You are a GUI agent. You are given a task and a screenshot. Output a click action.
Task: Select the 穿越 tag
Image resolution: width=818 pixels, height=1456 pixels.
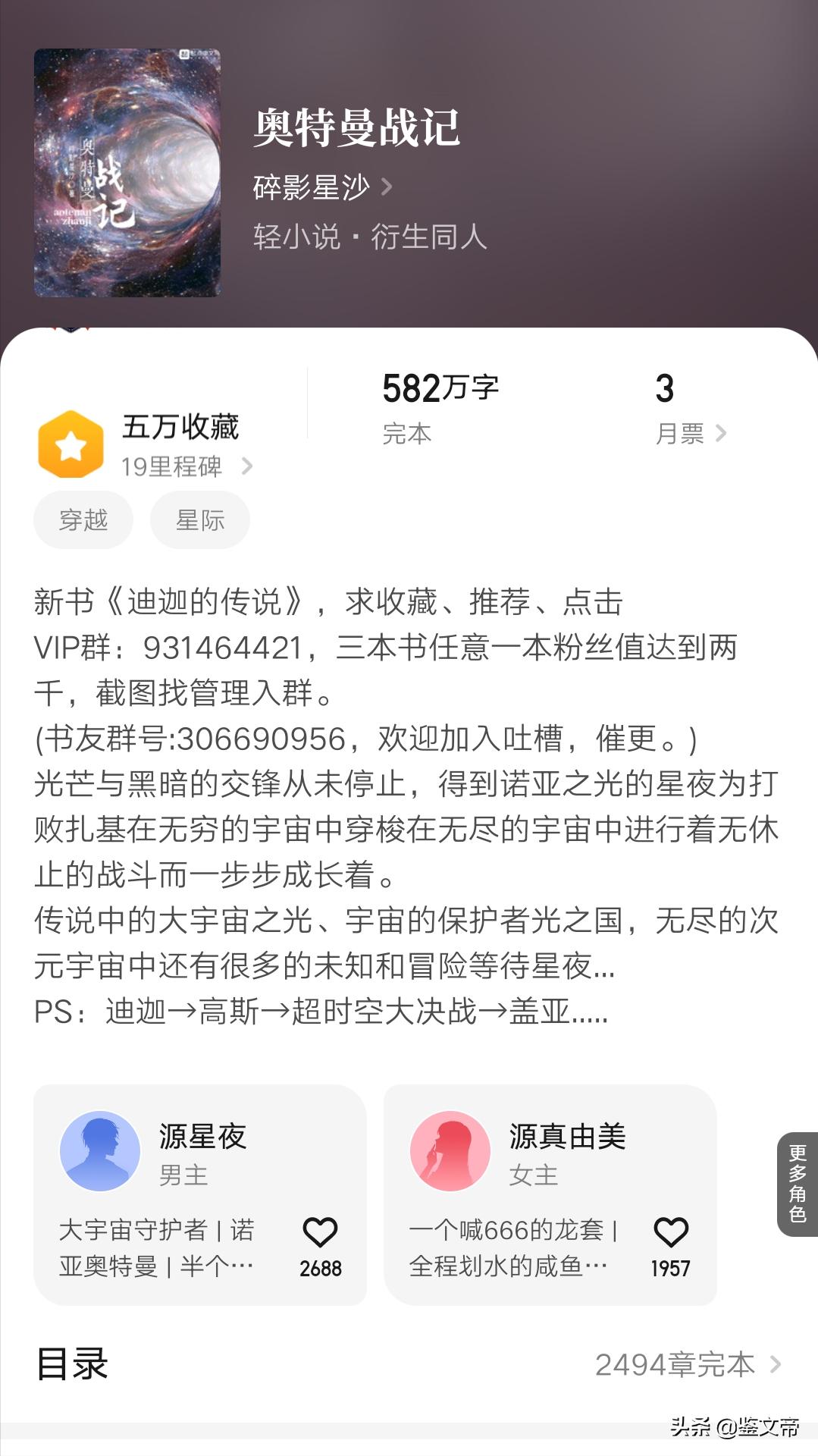click(83, 519)
